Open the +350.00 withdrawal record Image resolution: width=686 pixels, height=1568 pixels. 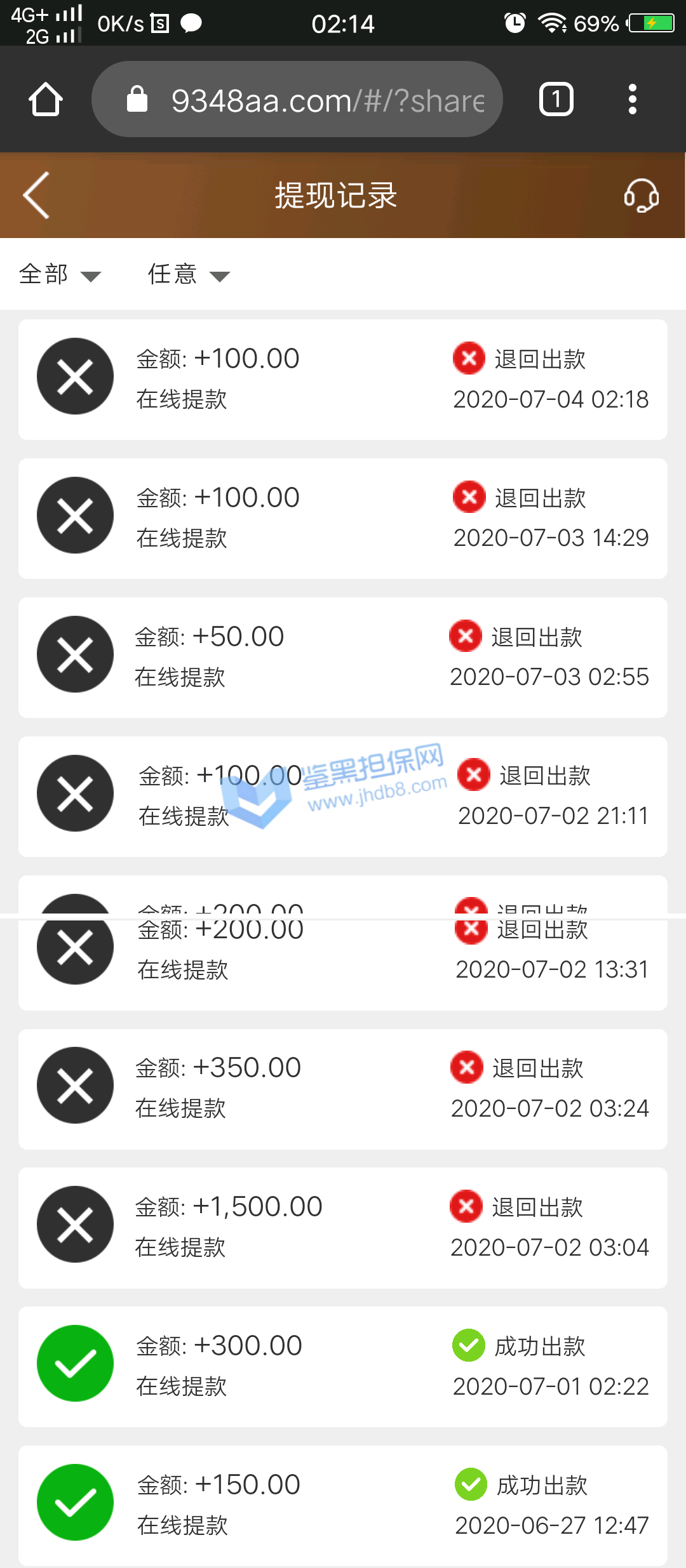[343, 1089]
